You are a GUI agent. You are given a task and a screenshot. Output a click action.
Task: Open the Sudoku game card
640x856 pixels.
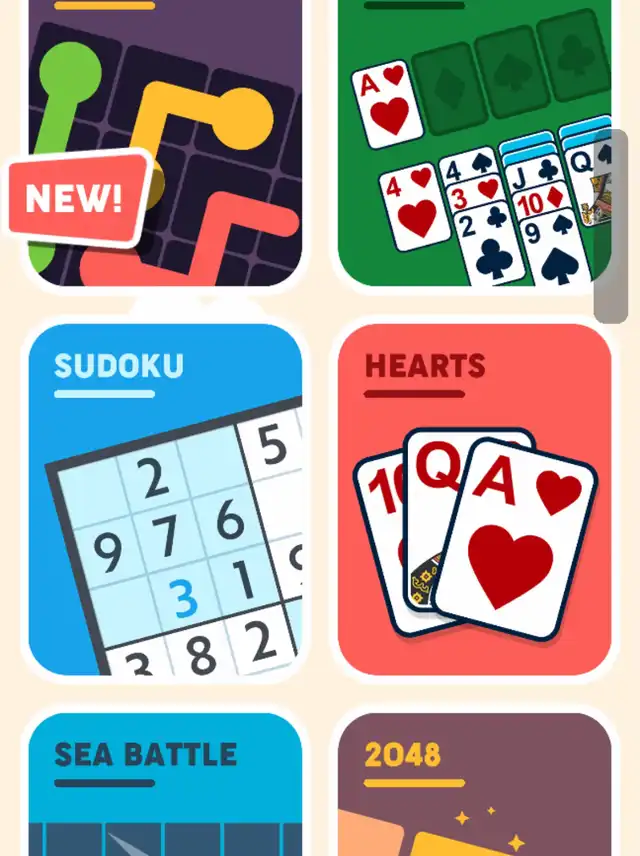pos(165,498)
